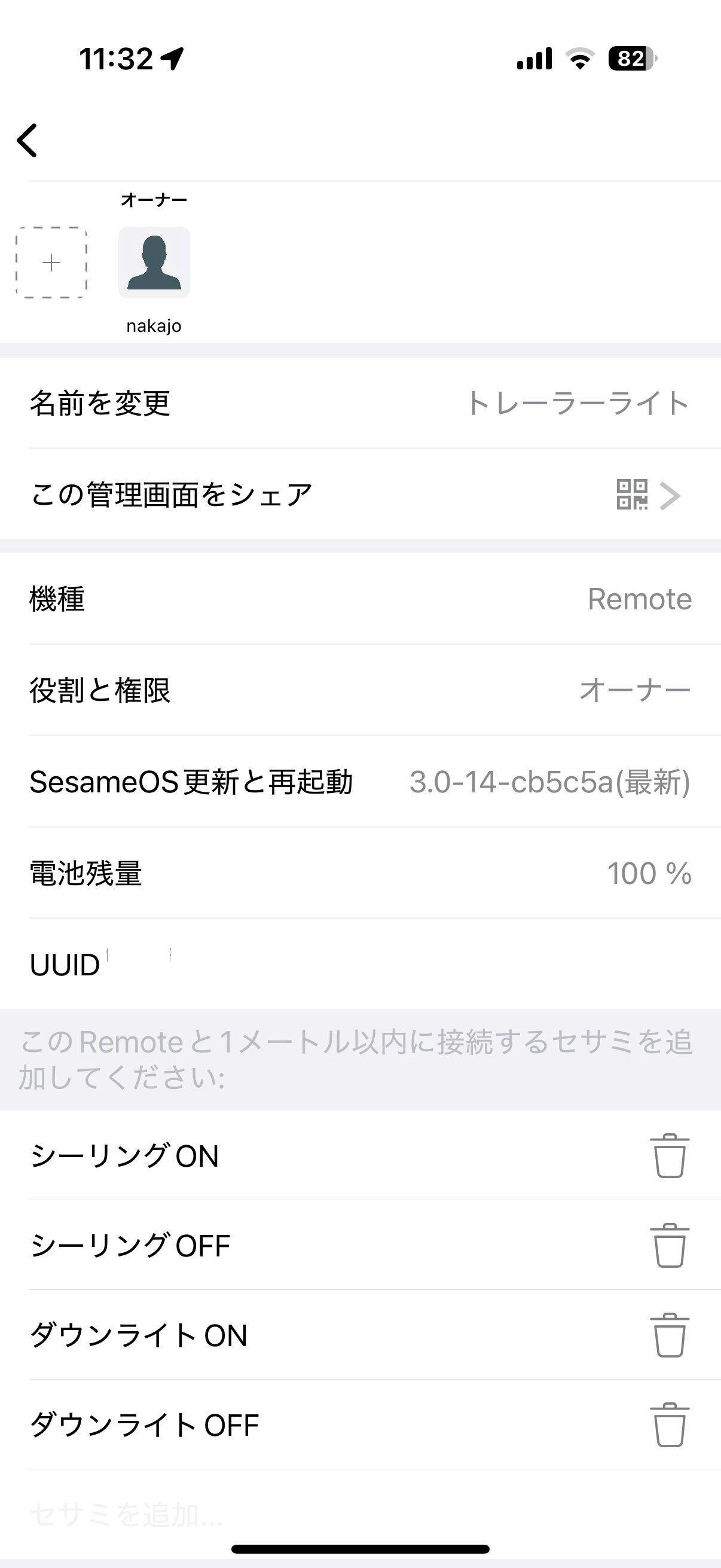Remove ダウンライト ON using its trash icon
This screenshot has width=721, height=1568.
pos(670,1335)
